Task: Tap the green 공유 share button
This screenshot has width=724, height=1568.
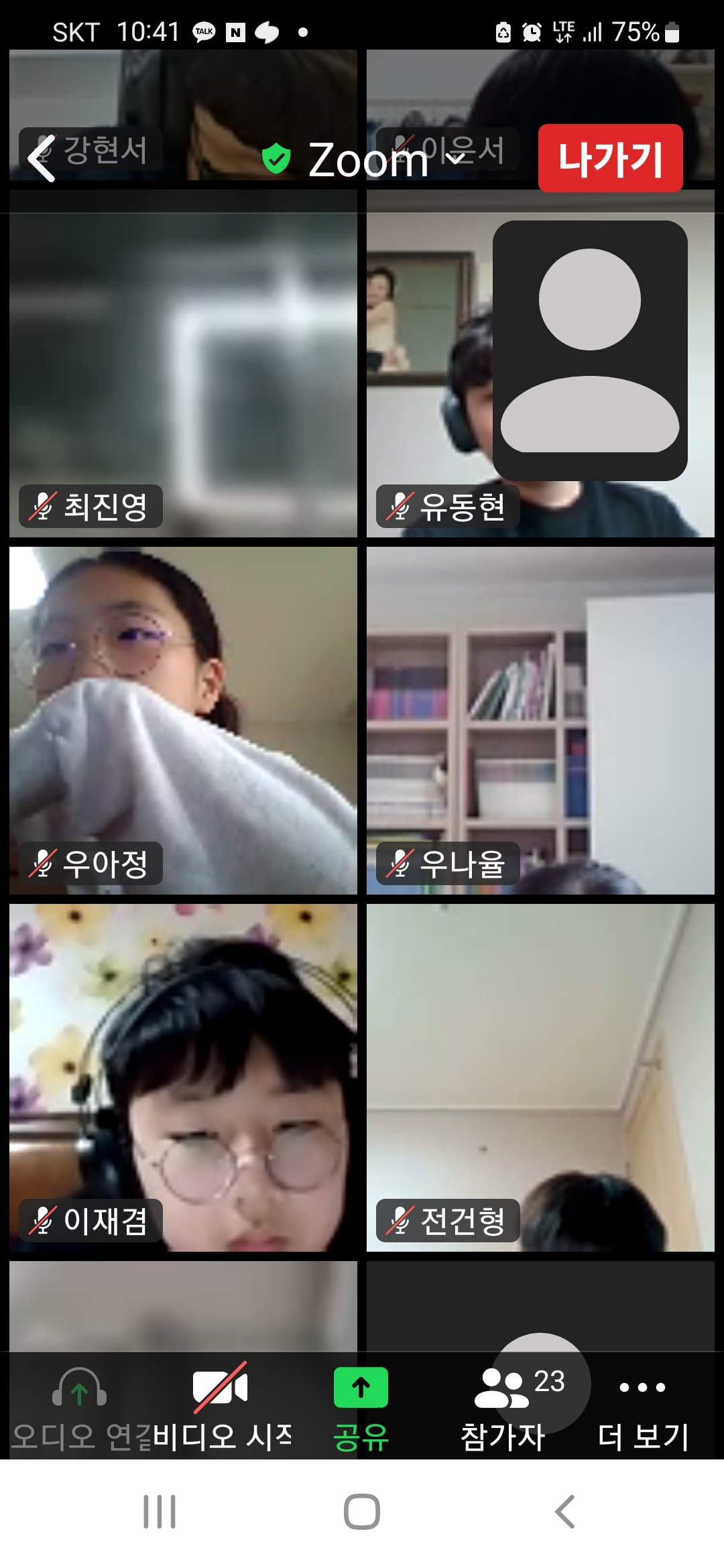Action: point(361,1407)
